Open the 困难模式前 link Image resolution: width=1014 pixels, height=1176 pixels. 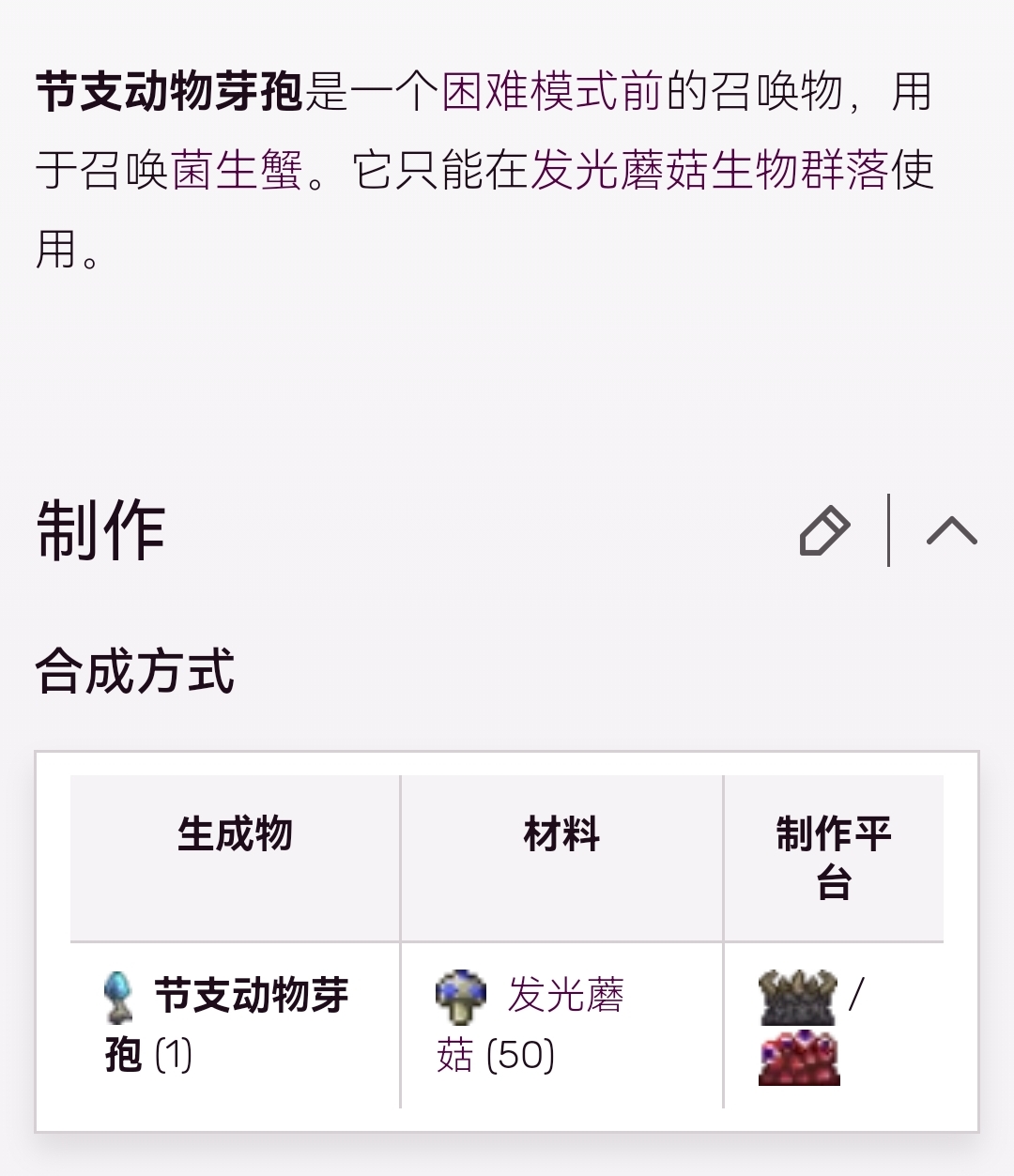pos(552,92)
